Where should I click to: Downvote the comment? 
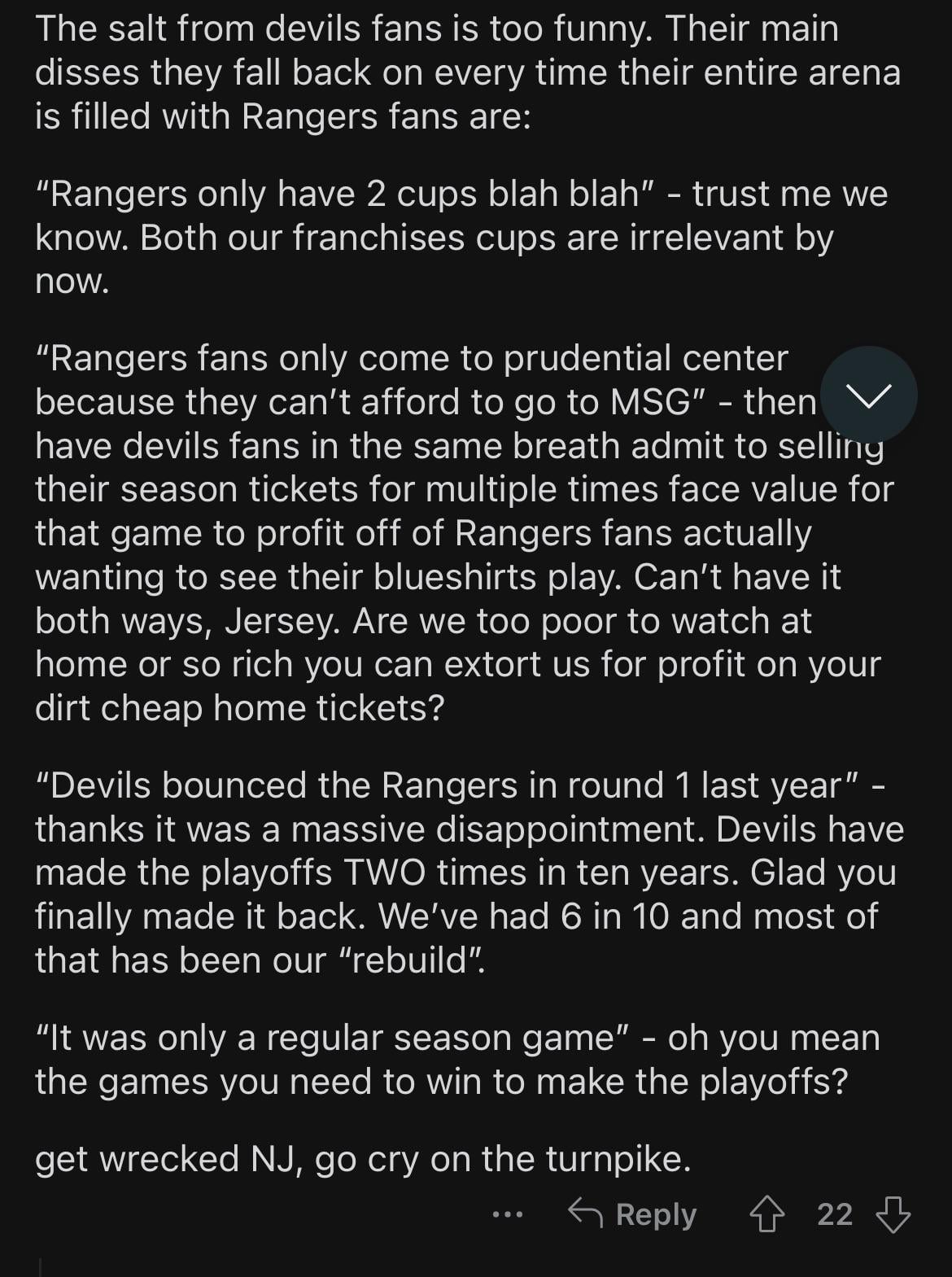[x=893, y=1214]
